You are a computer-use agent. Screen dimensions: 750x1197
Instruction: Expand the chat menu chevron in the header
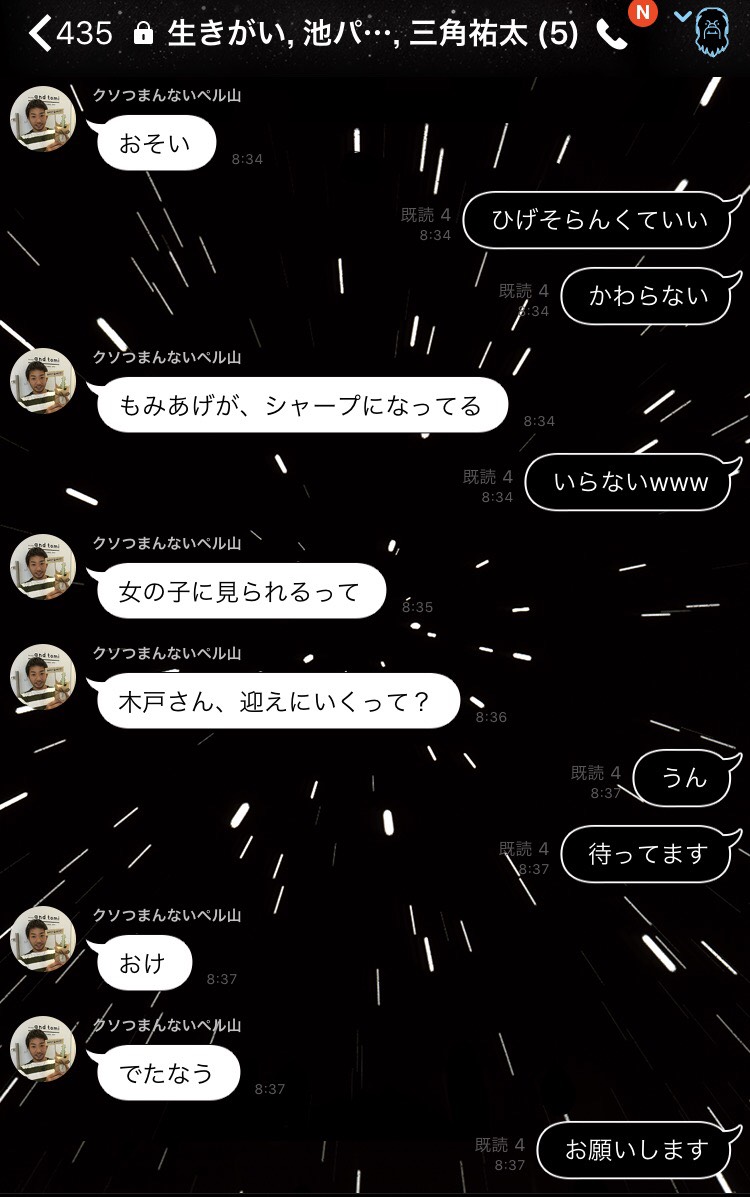pyautogui.click(x=683, y=17)
